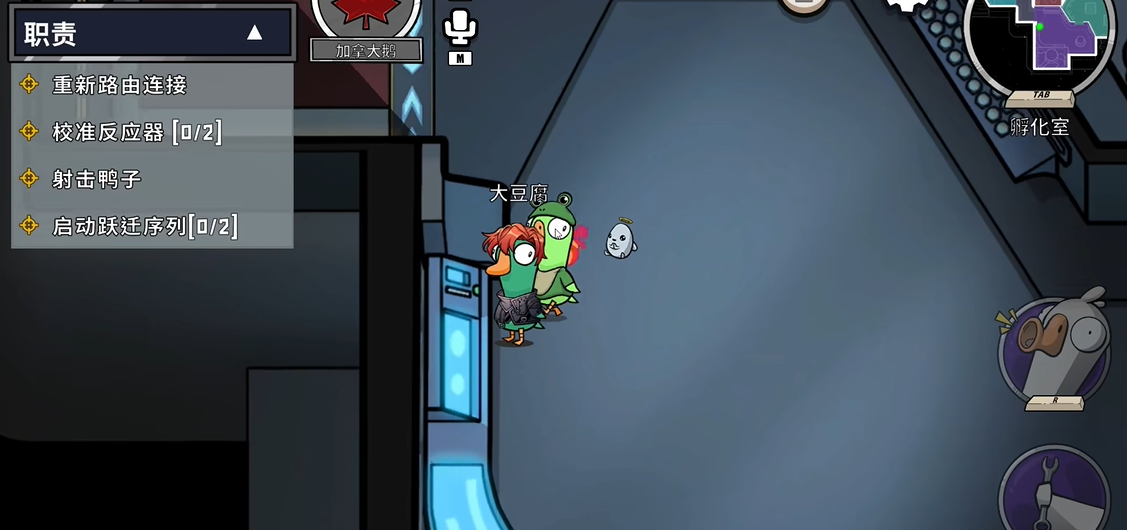The height and width of the screenshot is (530, 1127).
Task: Open the minimap of 孵化室
Action: pos(1040,40)
